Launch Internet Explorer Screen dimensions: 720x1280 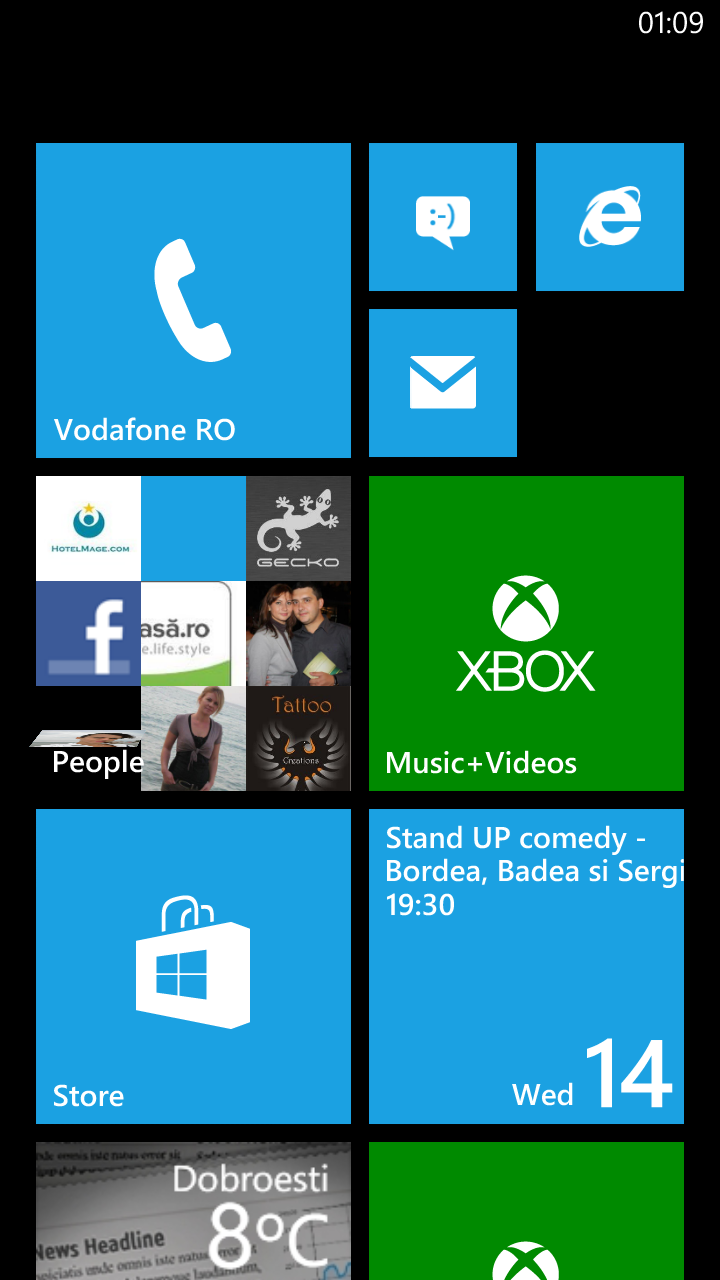610,217
